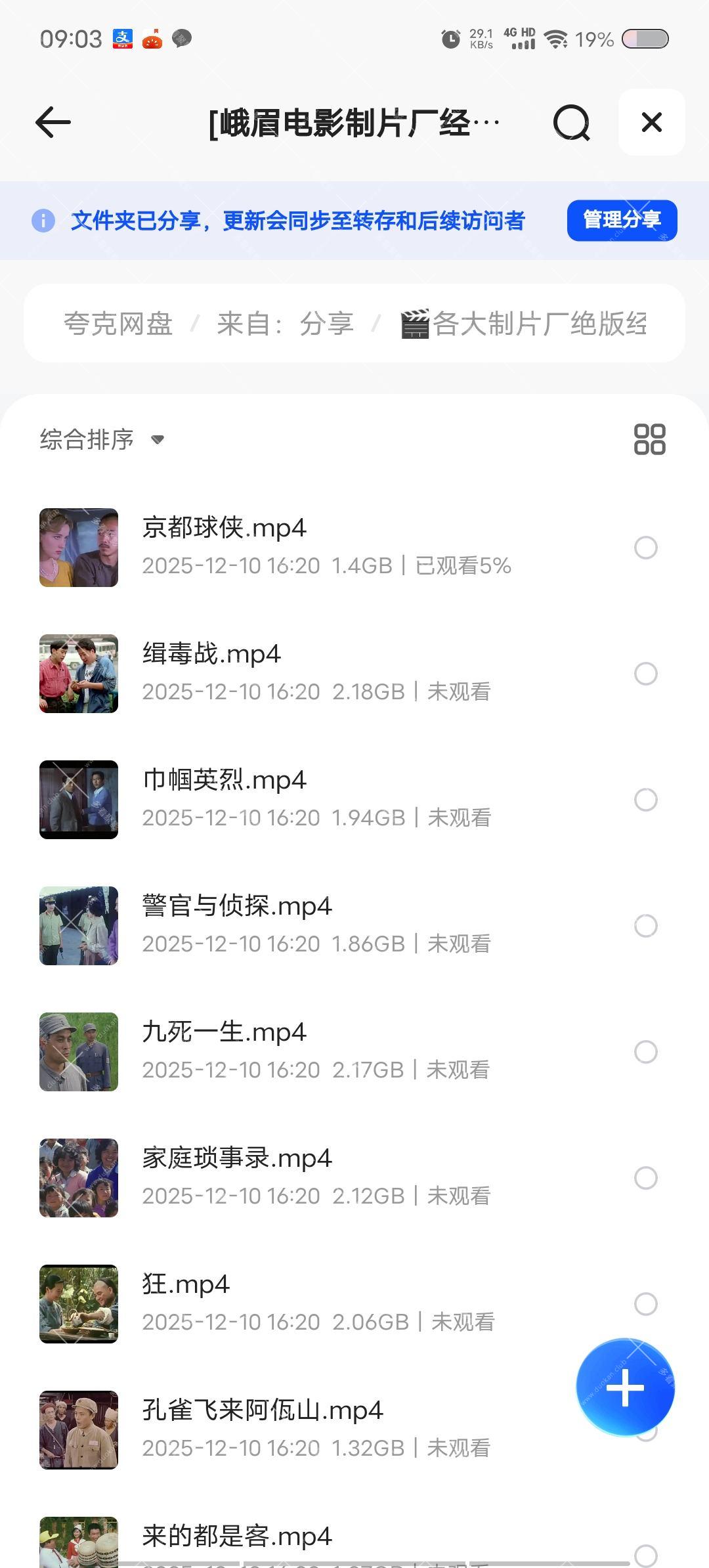Tap the 已观看5% progress label on 京都球侠

point(462,565)
